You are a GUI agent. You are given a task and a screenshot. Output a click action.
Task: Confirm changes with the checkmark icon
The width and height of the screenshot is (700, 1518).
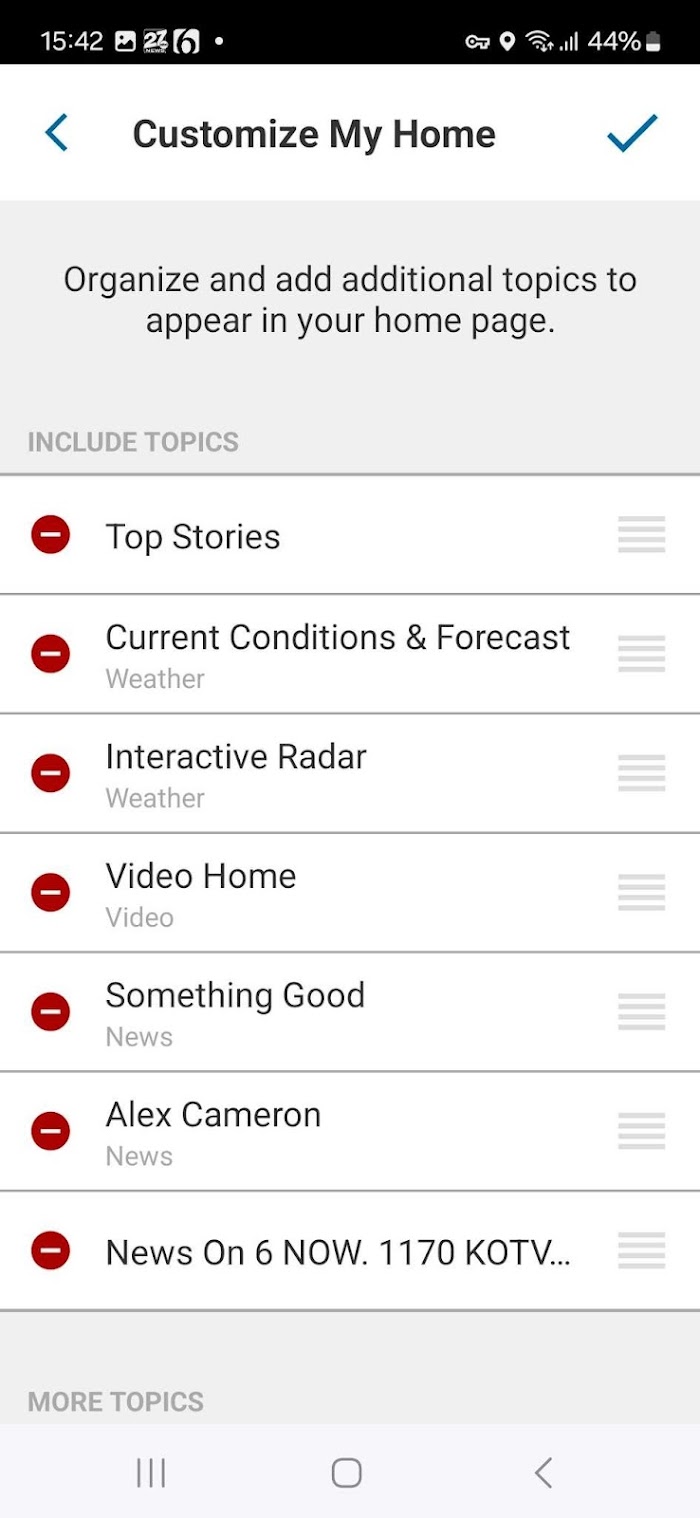pyautogui.click(x=632, y=133)
